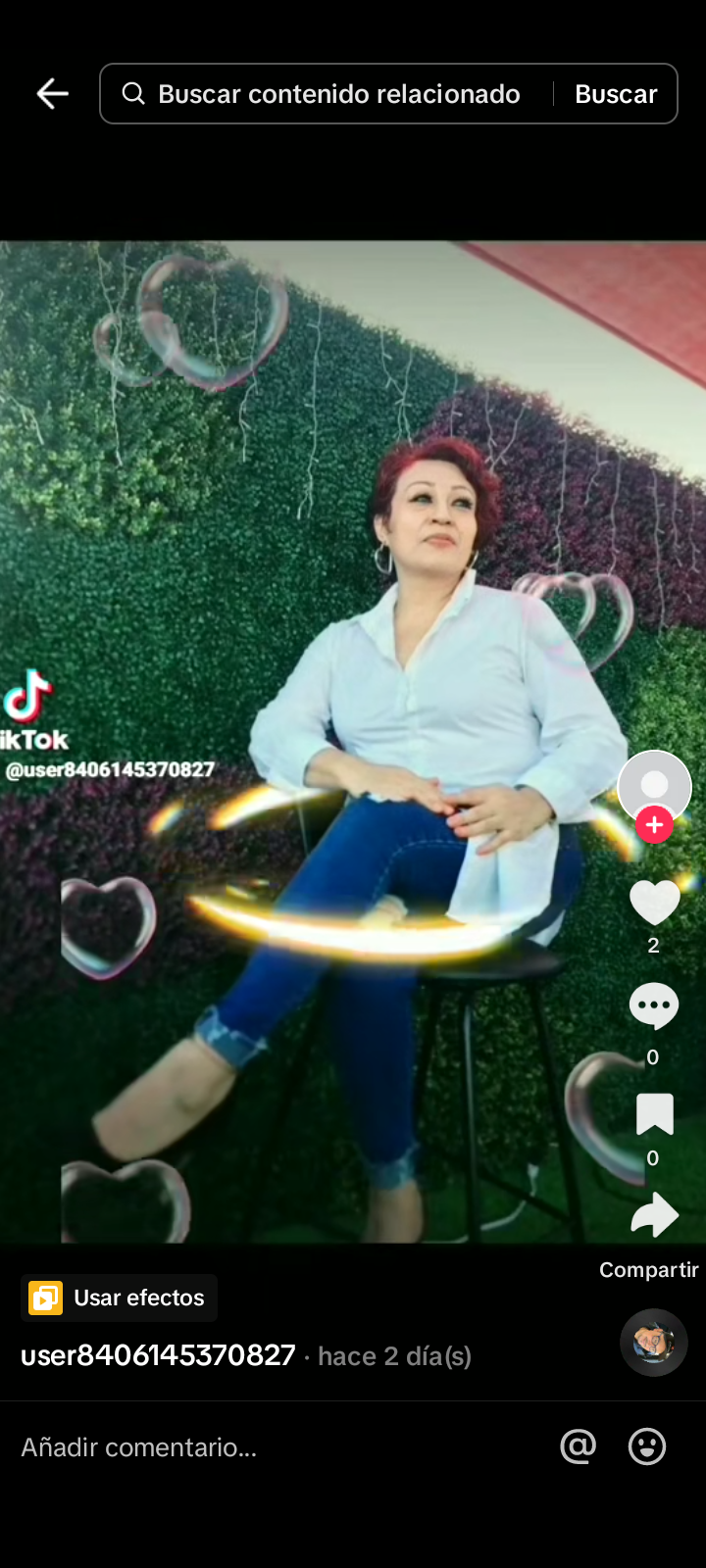This screenshot has height=1568, width=706.
Task: Tap the Buscar button
Action: [x=616, y=94]
